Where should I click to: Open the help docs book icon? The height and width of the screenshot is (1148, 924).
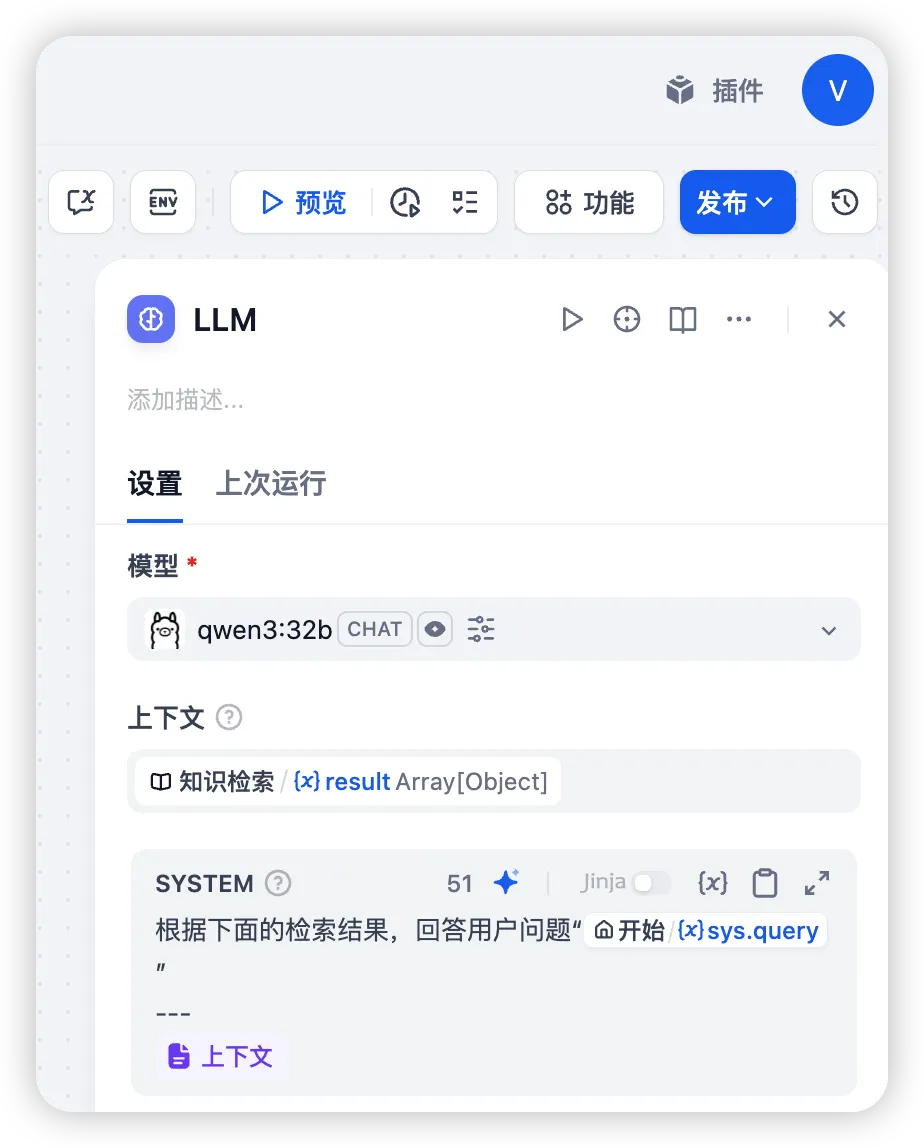point(683,319)
